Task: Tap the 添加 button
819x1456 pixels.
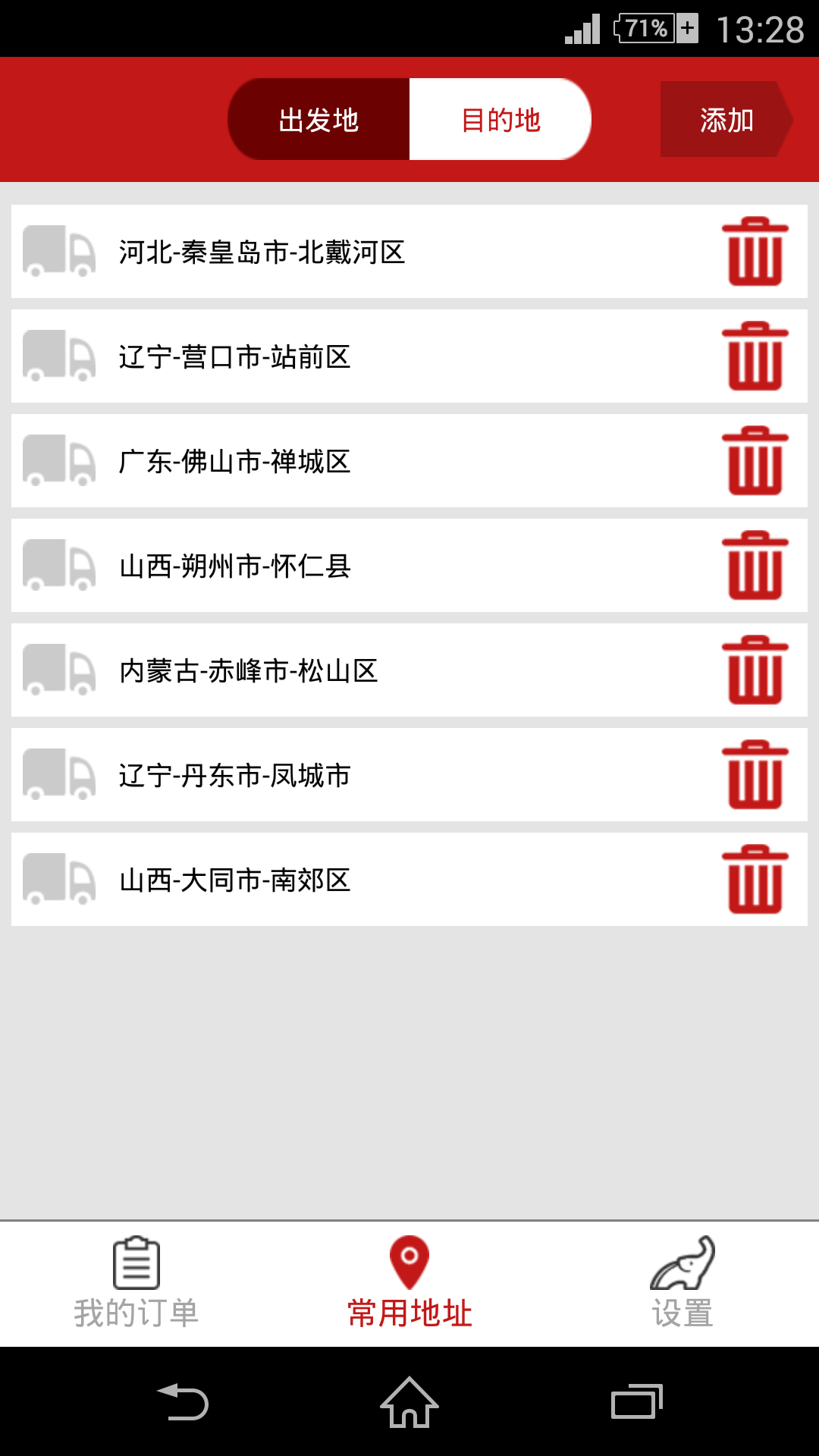Action: [x=726, y=120]
